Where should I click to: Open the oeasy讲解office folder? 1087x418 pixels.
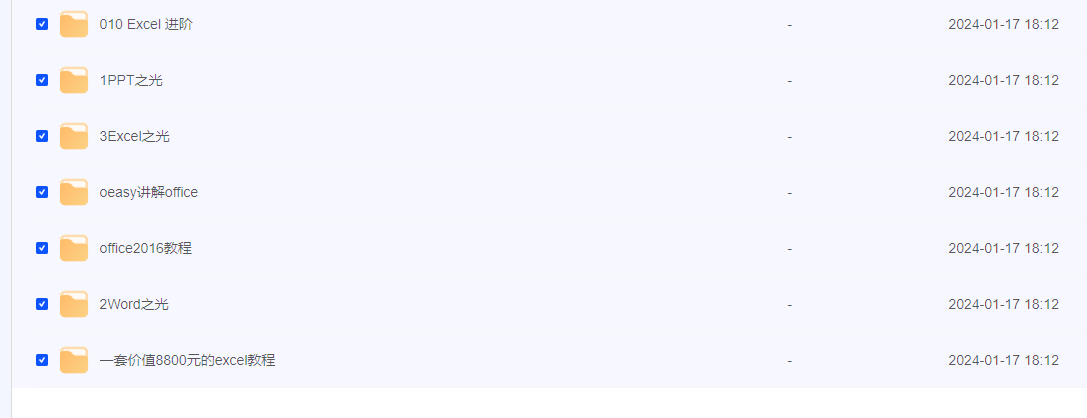(x=148, y=192)
